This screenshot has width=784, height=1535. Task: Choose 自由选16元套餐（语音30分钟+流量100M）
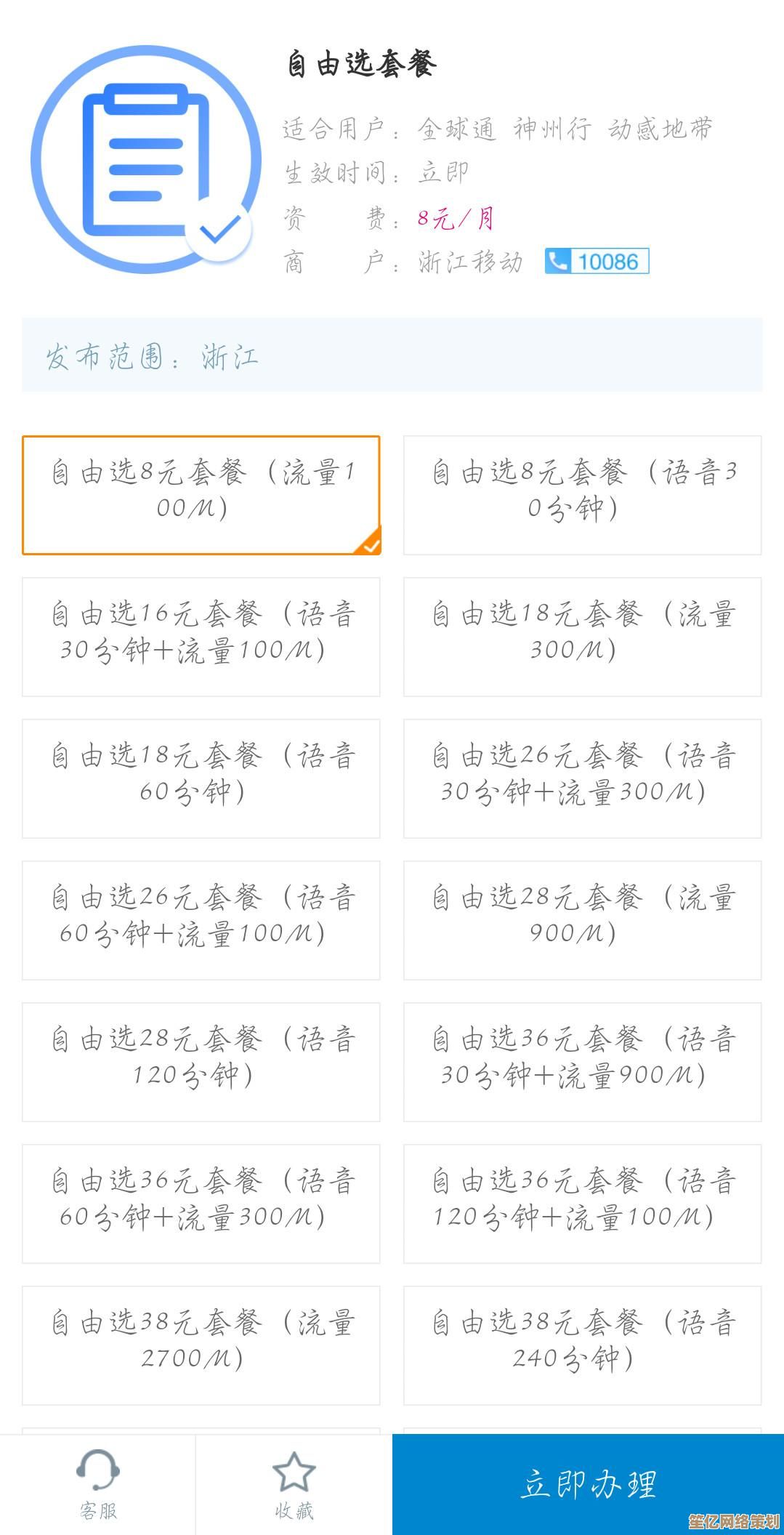pyautogui.click(x=201, y=637)
